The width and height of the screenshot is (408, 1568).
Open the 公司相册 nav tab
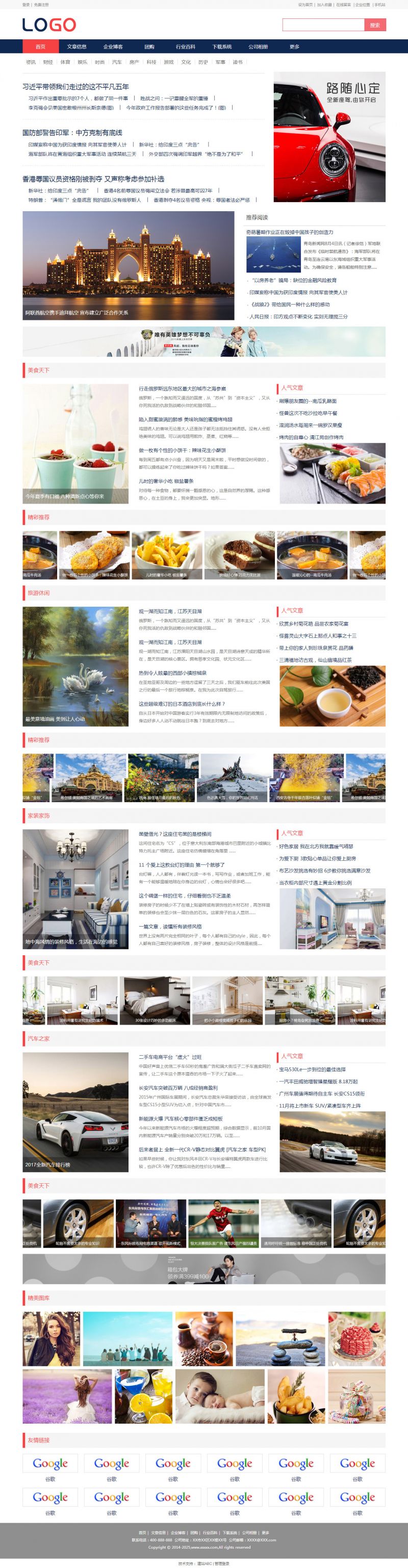coord(258,47)
